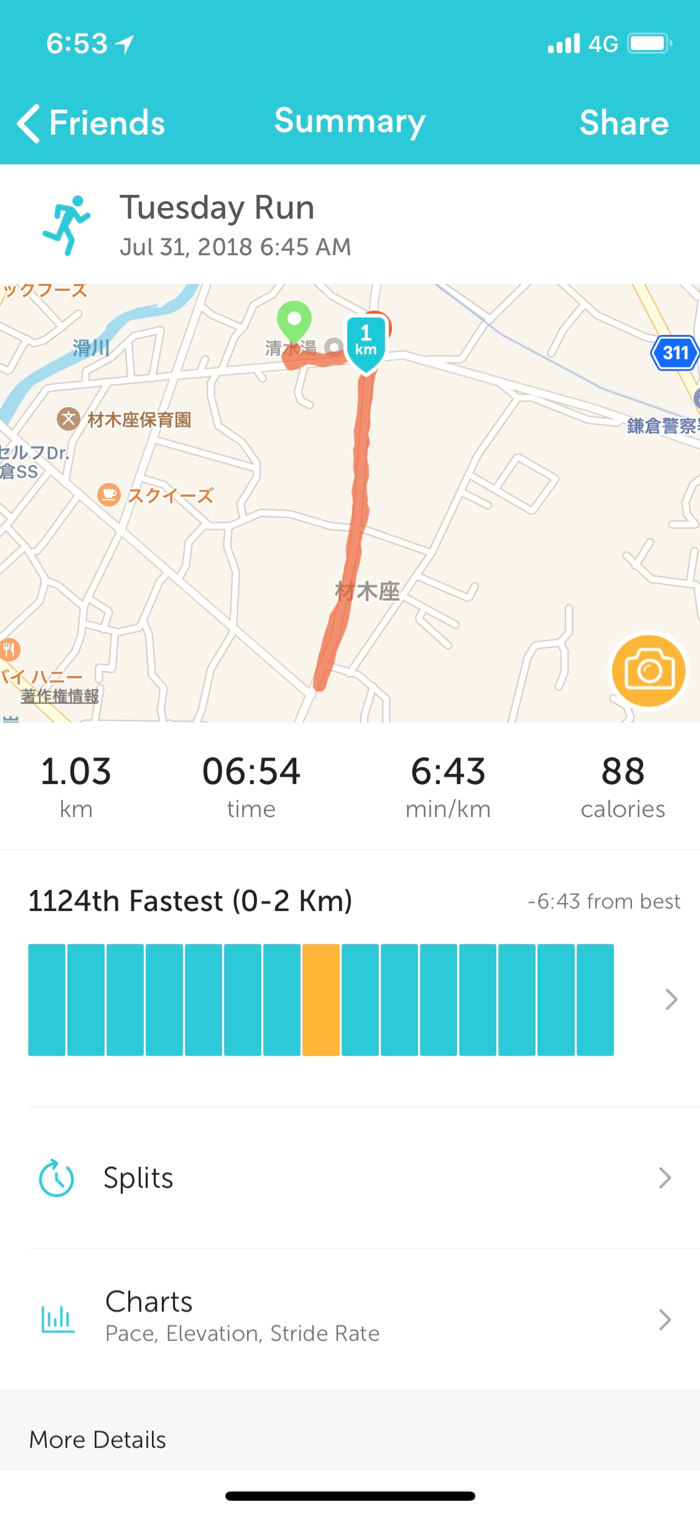Select the highlighted orange bar in the ranking
700x1516 pixels.
pos(321,999)
